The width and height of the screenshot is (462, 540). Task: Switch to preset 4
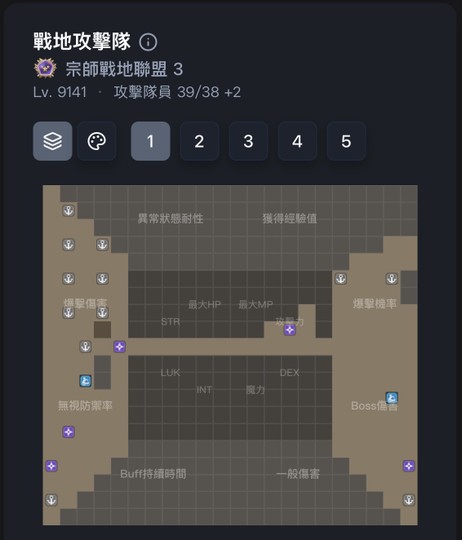point(297,141)
